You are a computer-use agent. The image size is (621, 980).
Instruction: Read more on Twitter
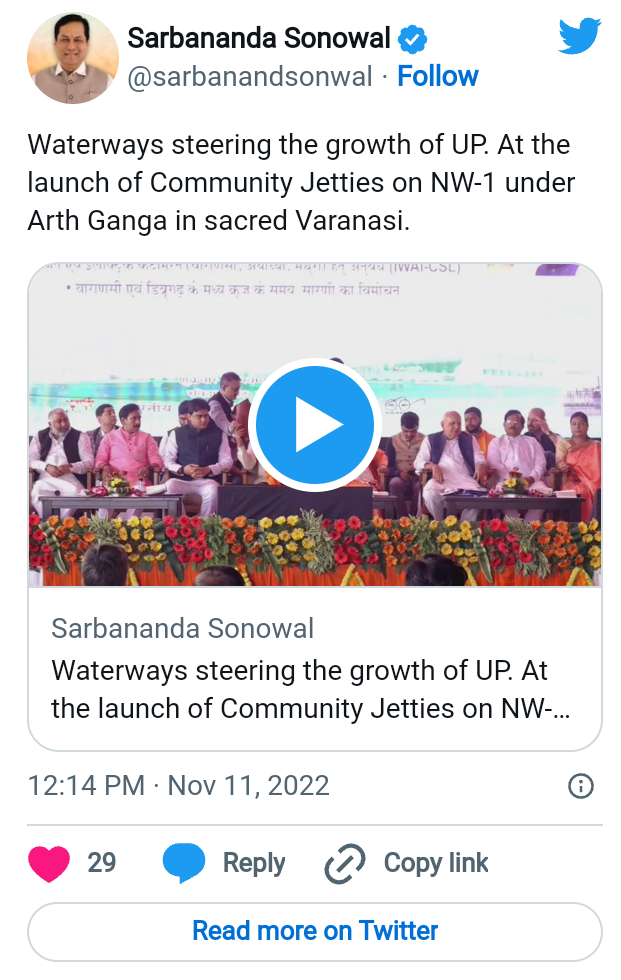(x=314, y=931)
